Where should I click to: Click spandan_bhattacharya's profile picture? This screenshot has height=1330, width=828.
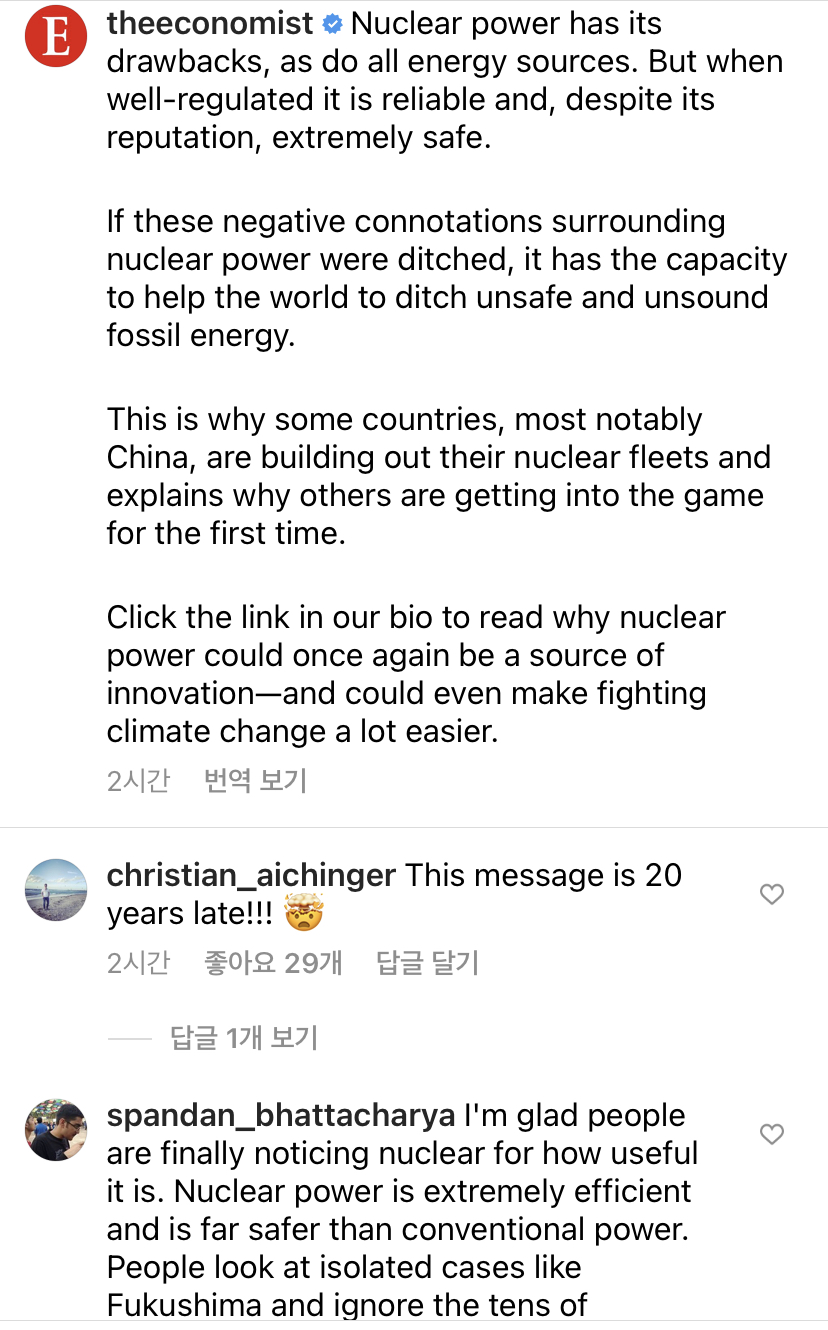[55, 1130]
